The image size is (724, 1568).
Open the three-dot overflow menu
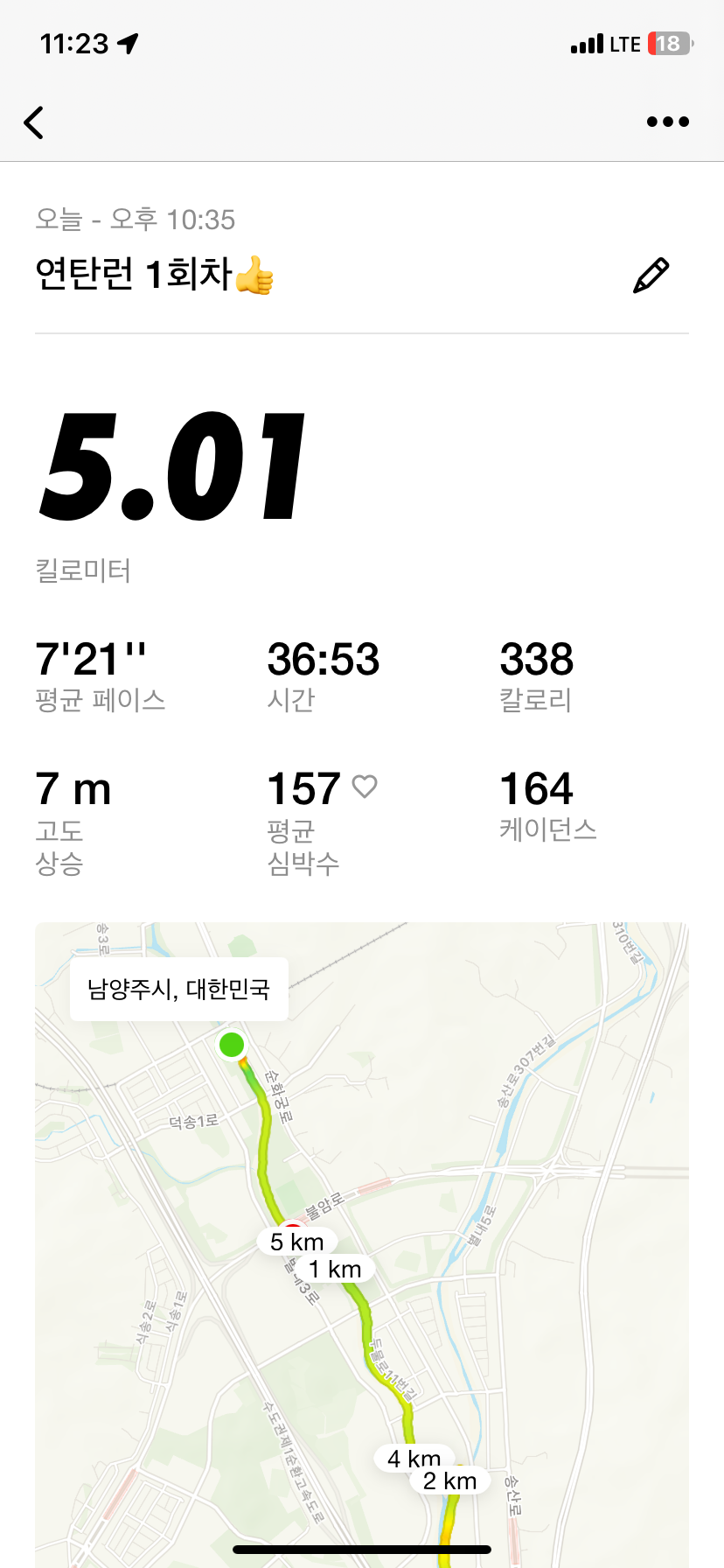pos(668,122)
